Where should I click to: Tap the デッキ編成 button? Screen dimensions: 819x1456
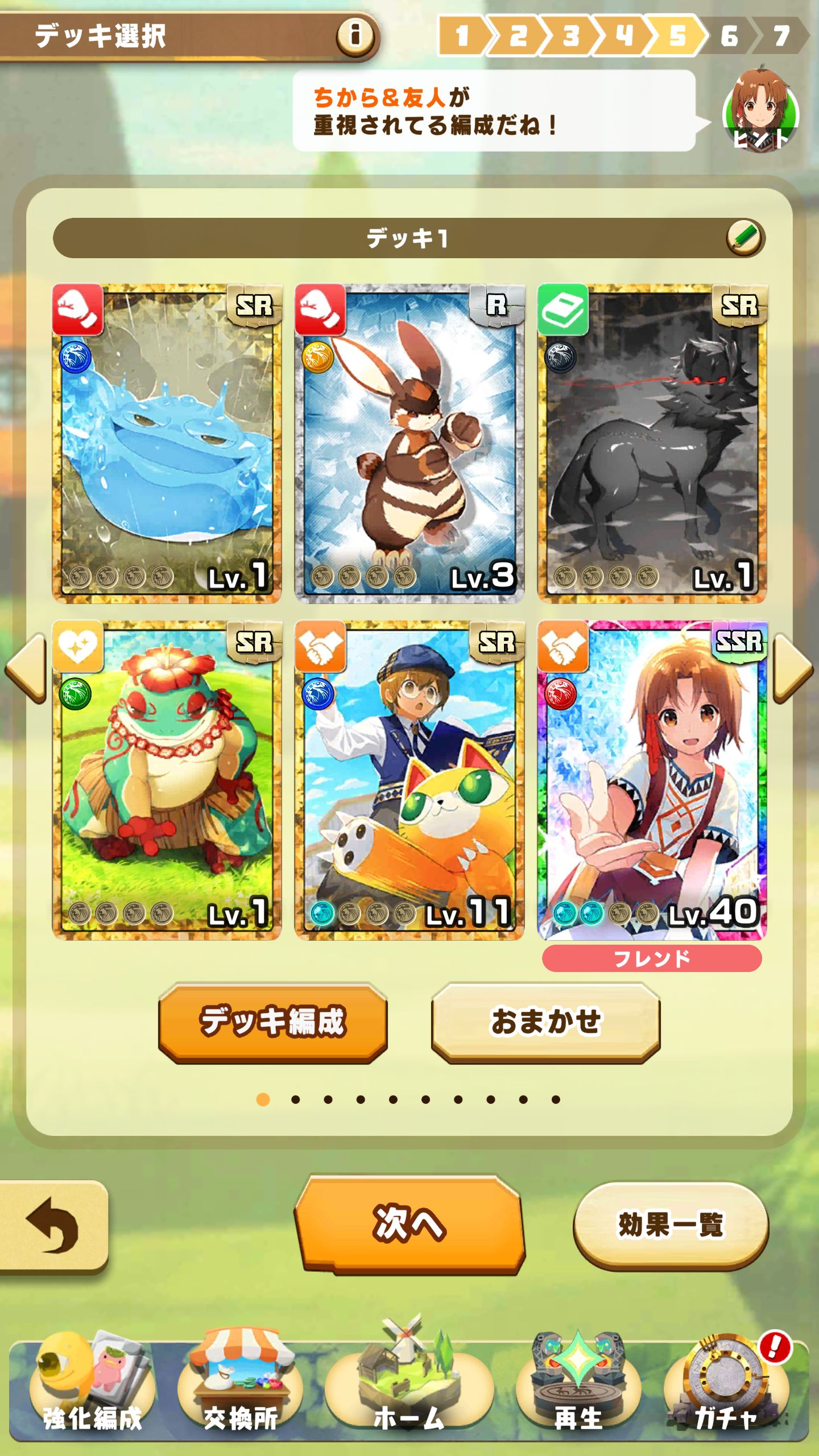pos(273,1022)
